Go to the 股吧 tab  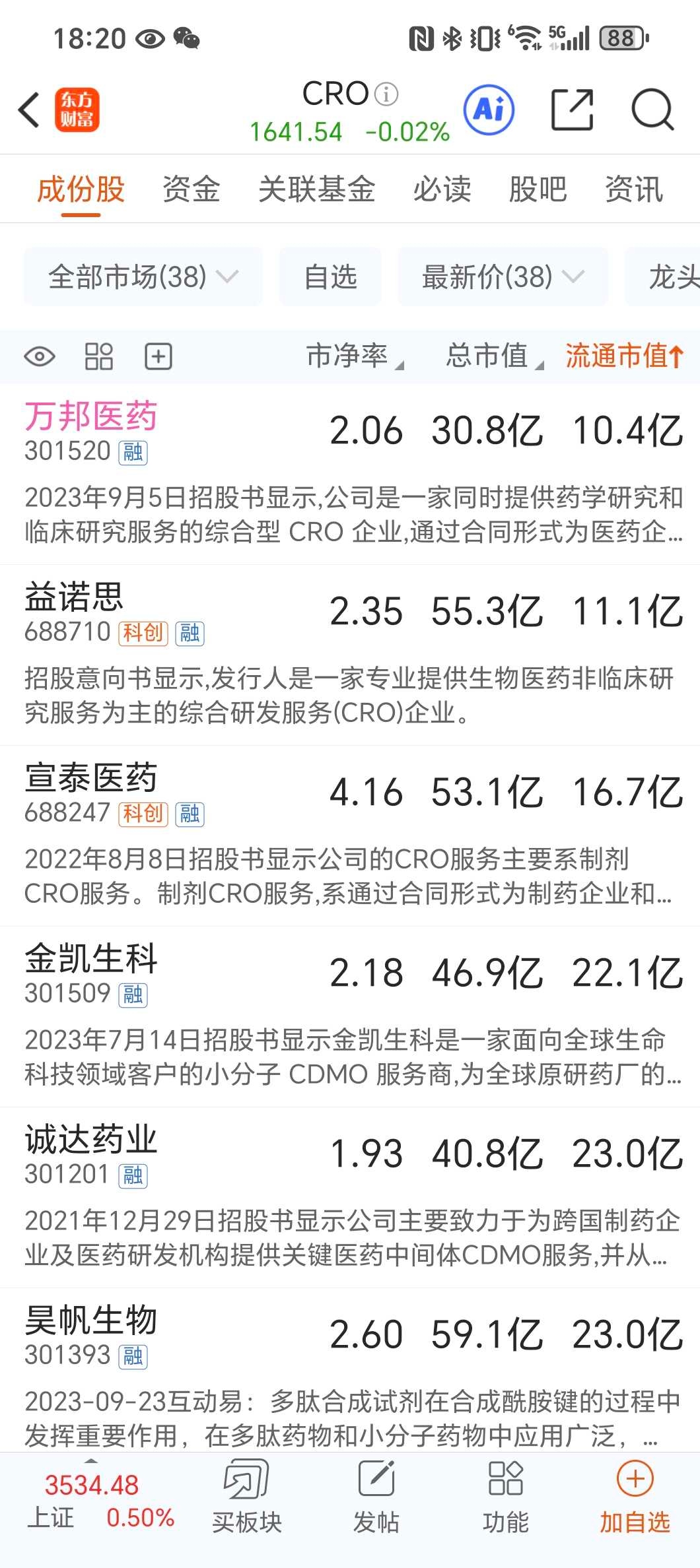point(538,190)
